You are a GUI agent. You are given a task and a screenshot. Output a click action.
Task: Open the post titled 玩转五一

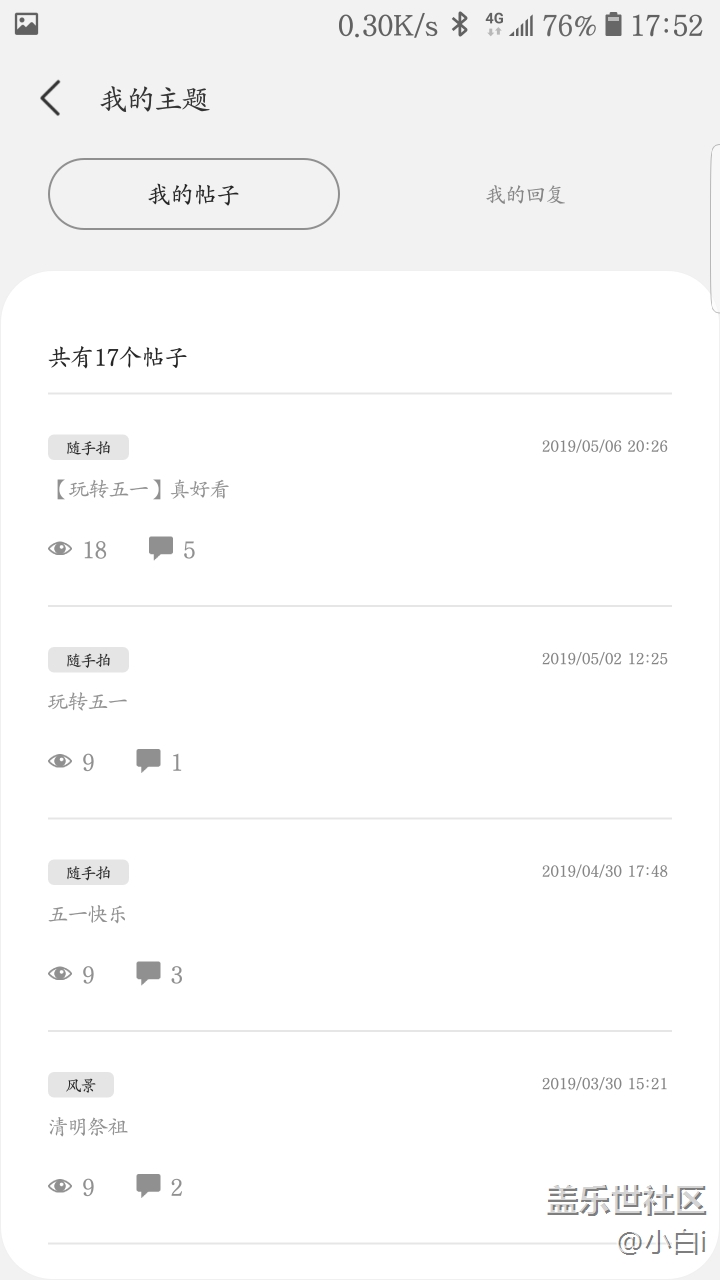point(88,702)
